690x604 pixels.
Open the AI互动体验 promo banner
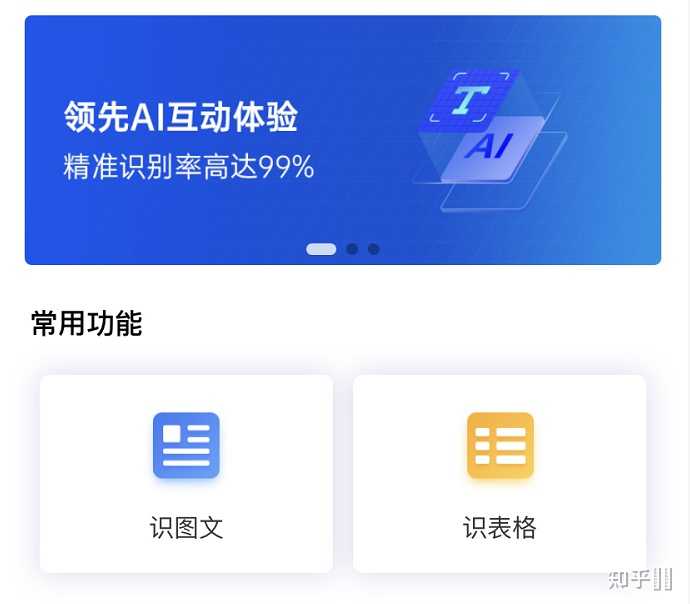[x=343, y=140]
